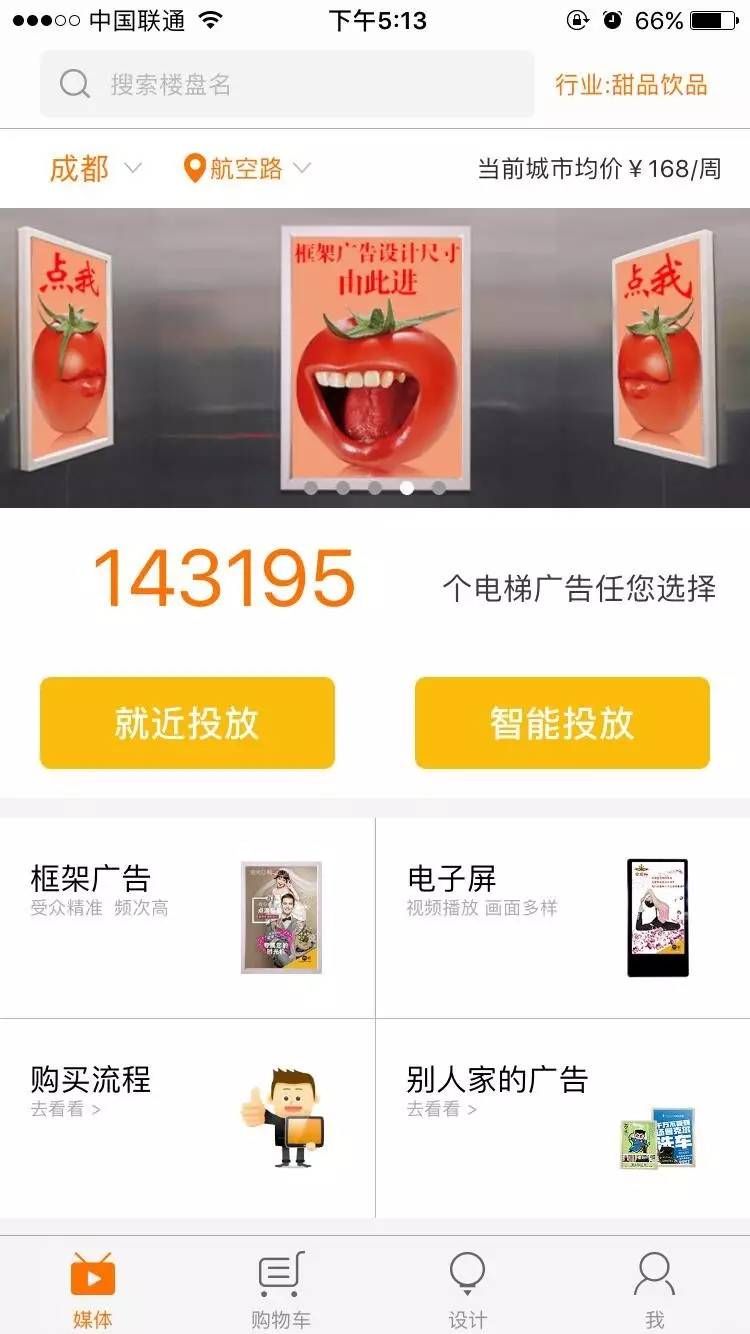Open the 框架广告 category
The image size is (750, 1334).
tap(187, 917)
